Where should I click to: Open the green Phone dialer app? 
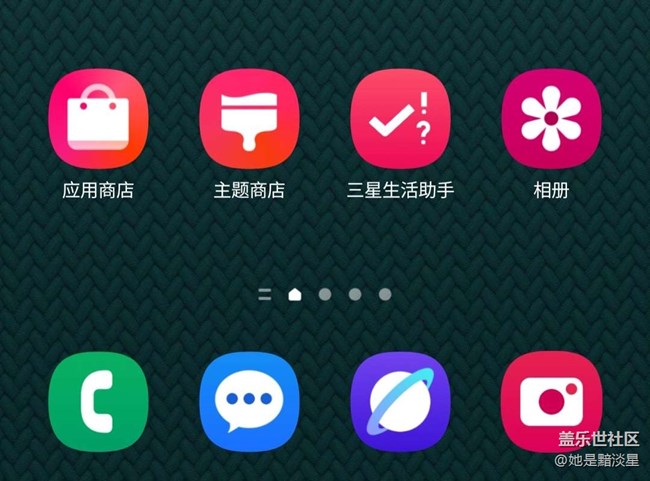pos(98,400)
